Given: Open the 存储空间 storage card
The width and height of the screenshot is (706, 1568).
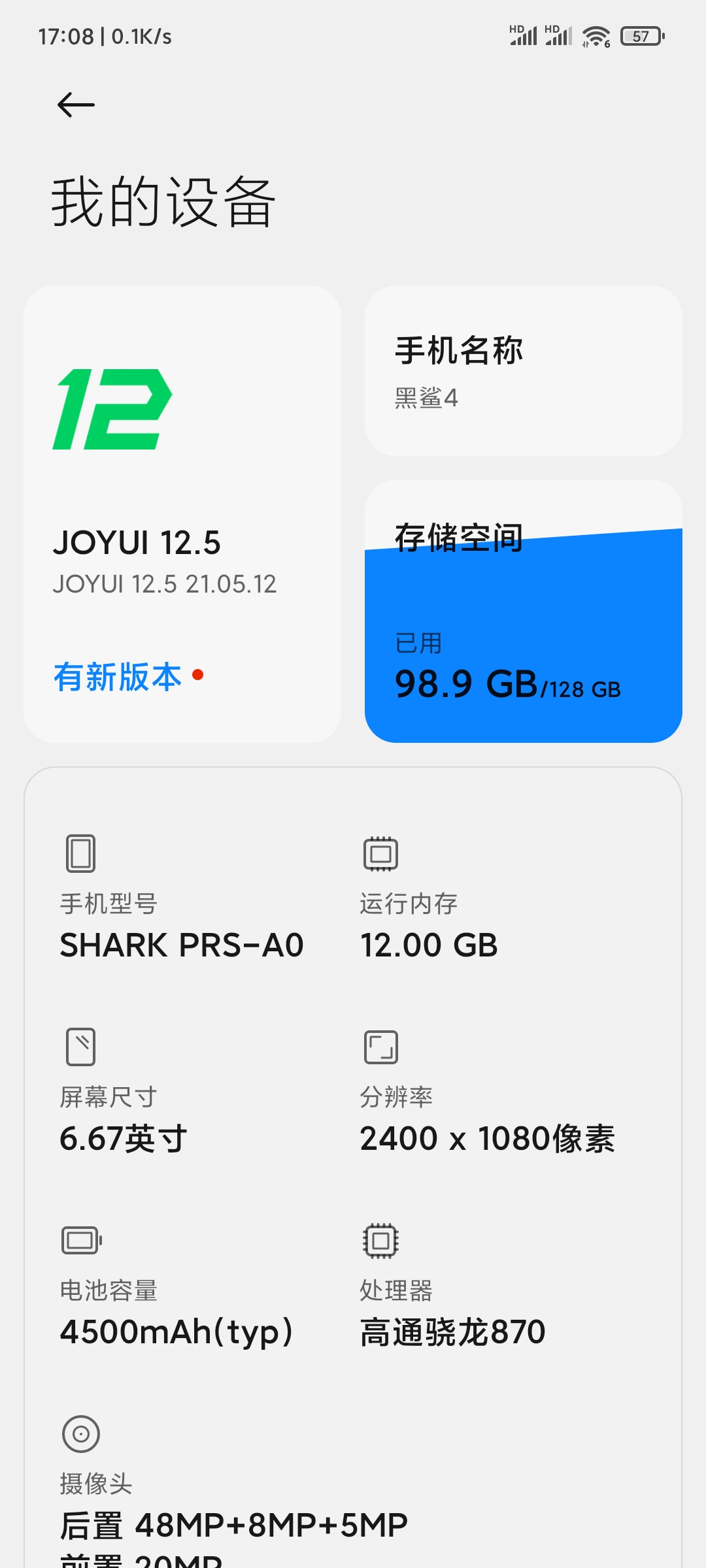Looking at the screenshot, I should point(523,611).
